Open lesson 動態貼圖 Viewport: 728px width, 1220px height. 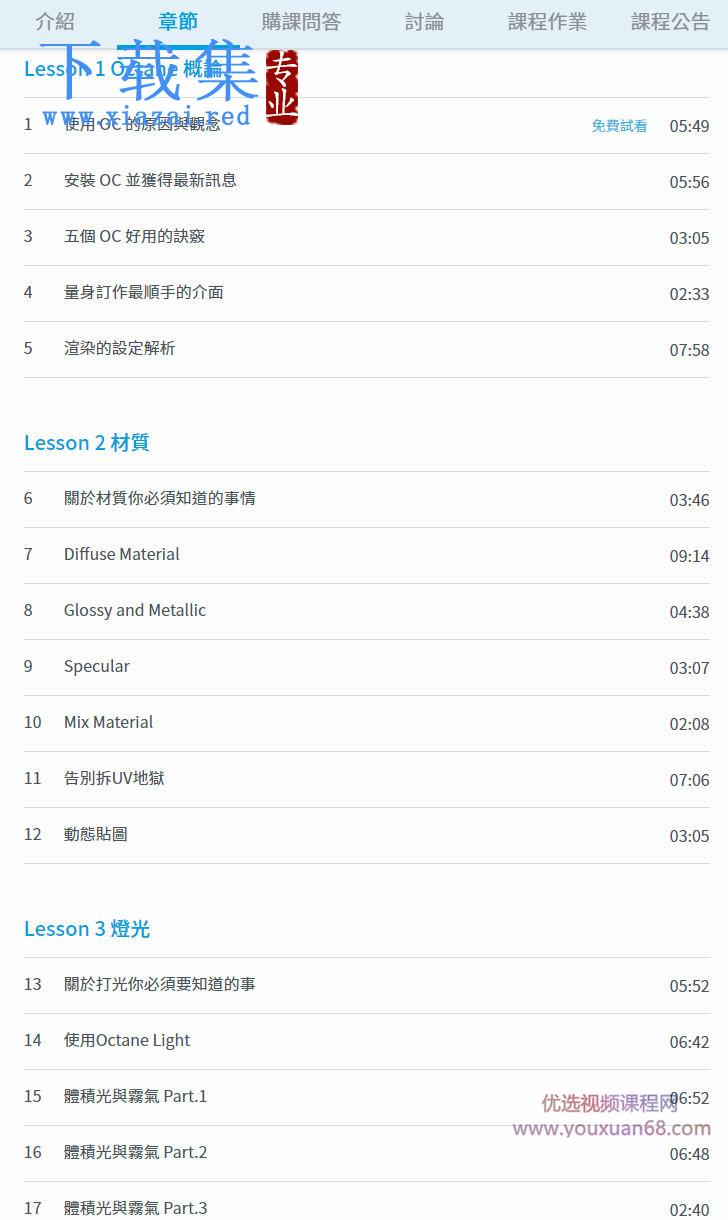(367, 835)
